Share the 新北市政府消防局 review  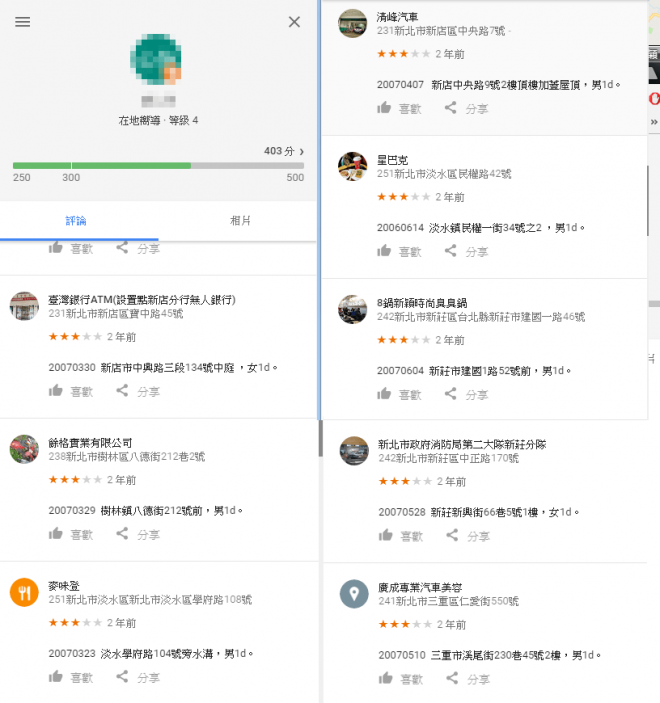467,536
